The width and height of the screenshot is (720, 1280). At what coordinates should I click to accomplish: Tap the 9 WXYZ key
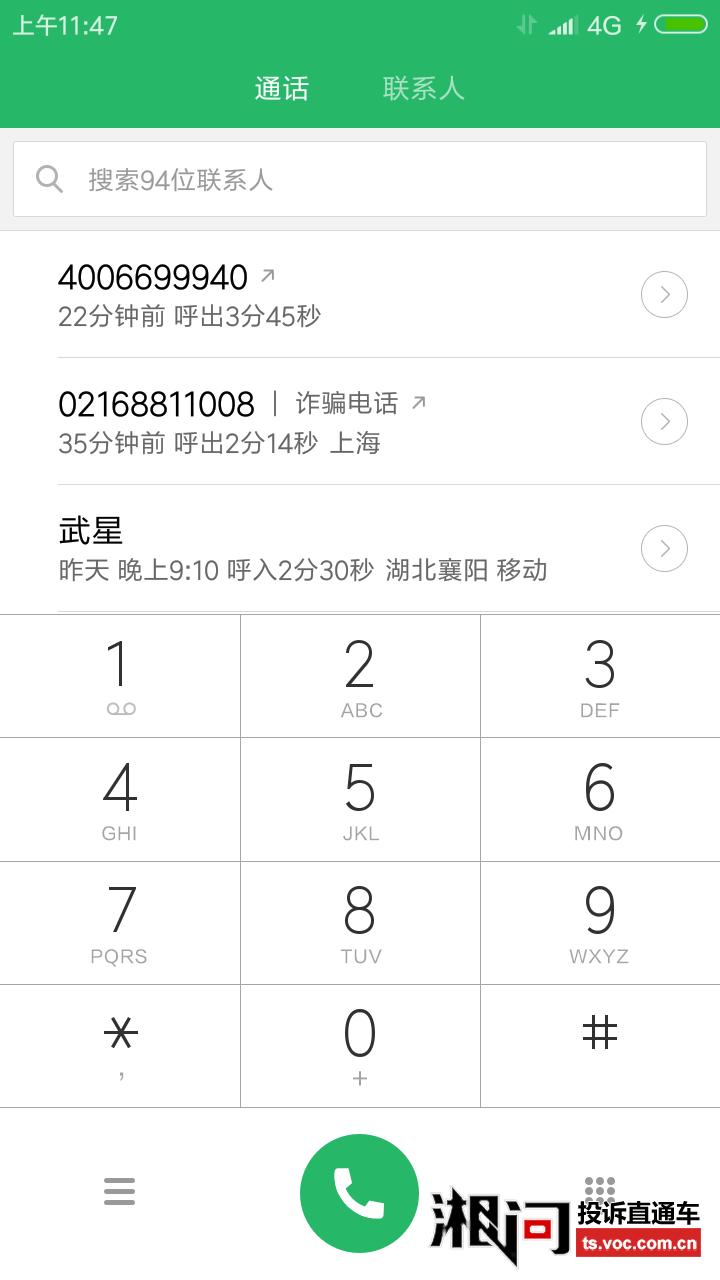[x=600, y=922]
